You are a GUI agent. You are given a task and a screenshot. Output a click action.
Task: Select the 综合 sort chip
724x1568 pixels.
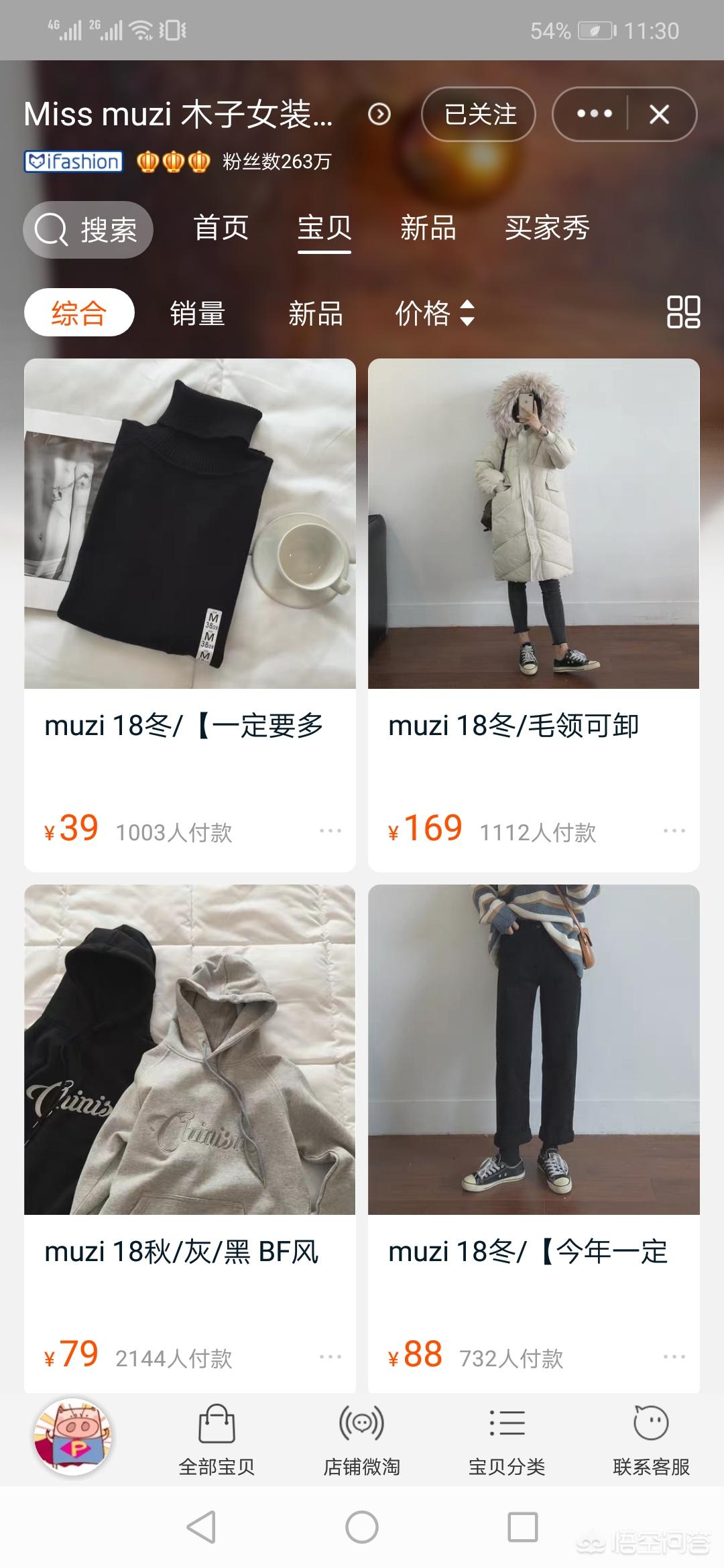tap(79, 313)
